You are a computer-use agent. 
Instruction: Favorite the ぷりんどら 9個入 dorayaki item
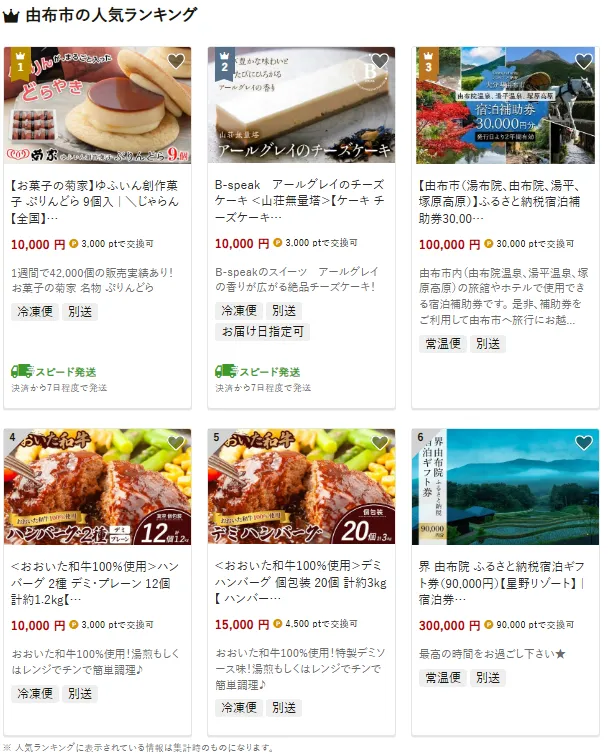pyautogui.click(x=176, y=61)
